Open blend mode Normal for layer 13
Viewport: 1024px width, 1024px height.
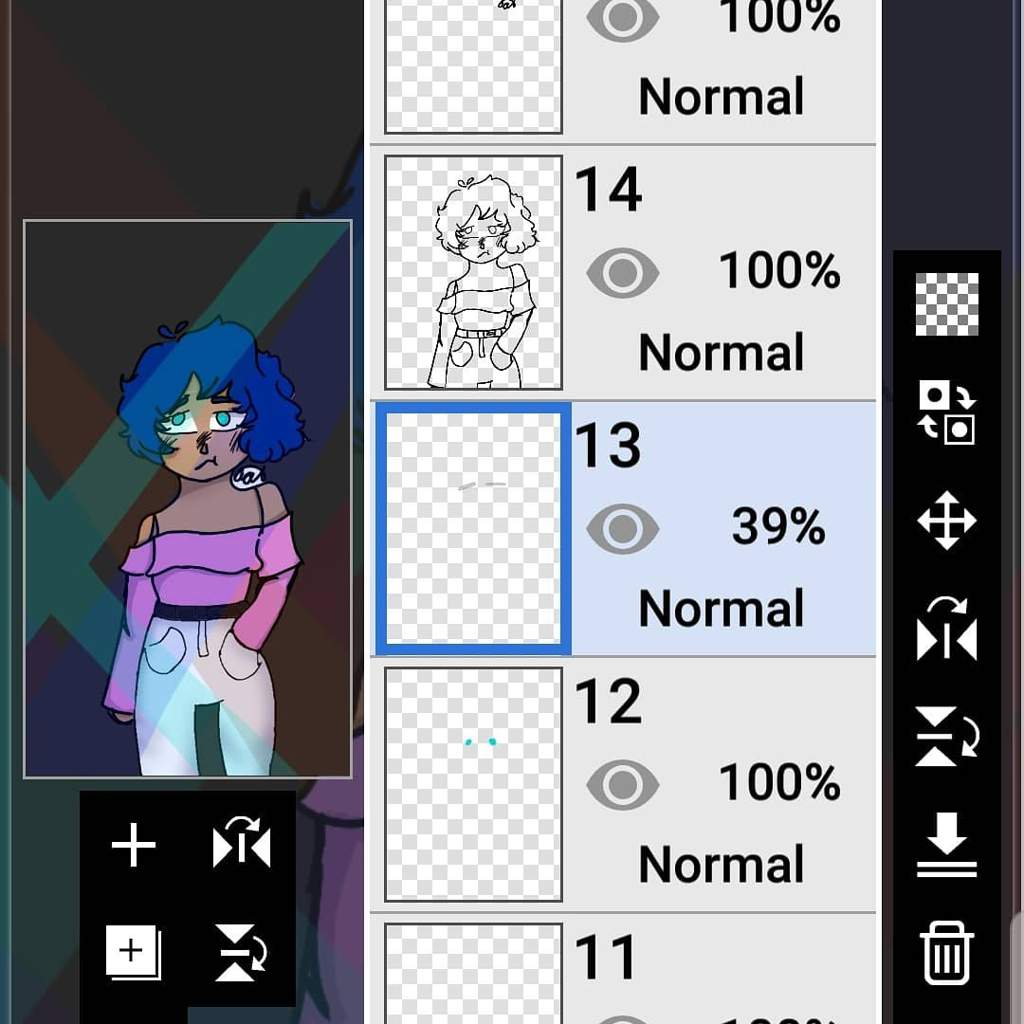(721, 608)
